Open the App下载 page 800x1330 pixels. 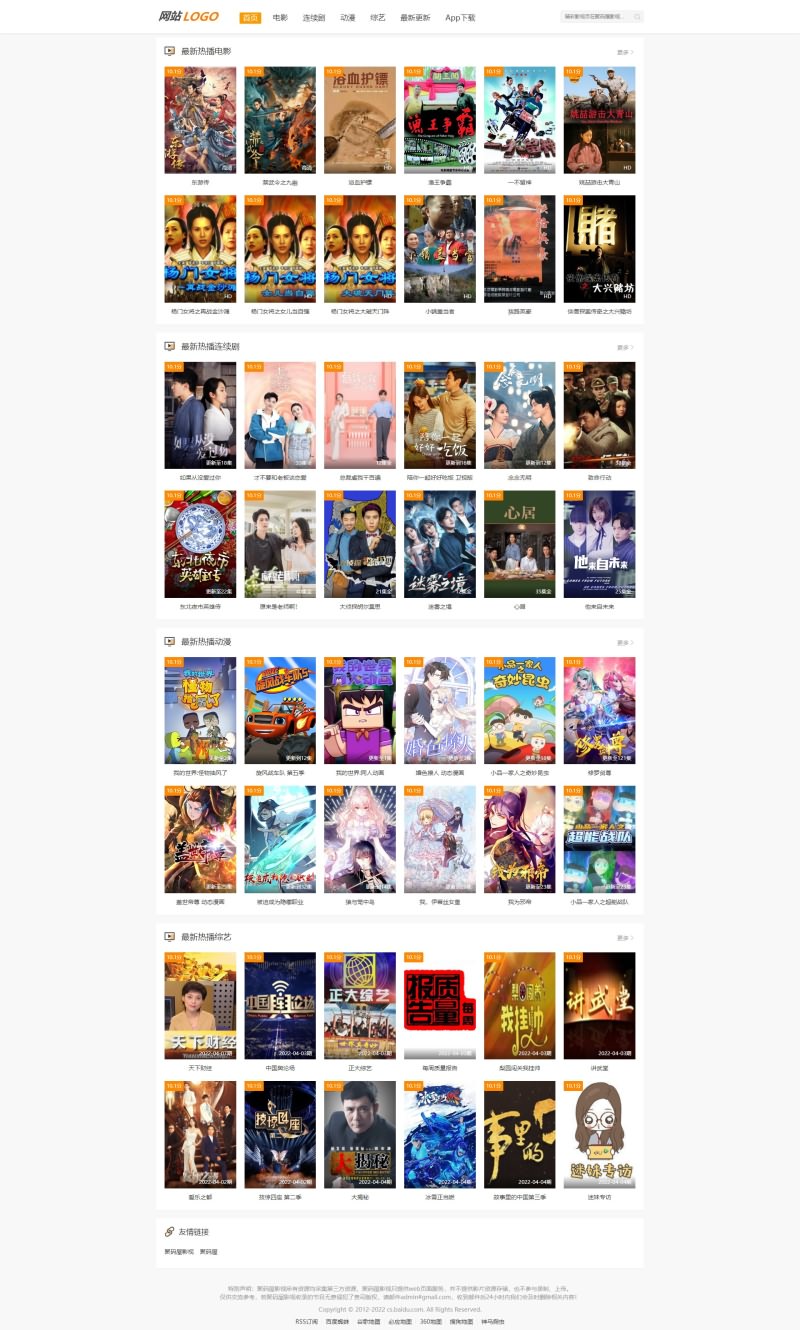click(x=460, y=17)
